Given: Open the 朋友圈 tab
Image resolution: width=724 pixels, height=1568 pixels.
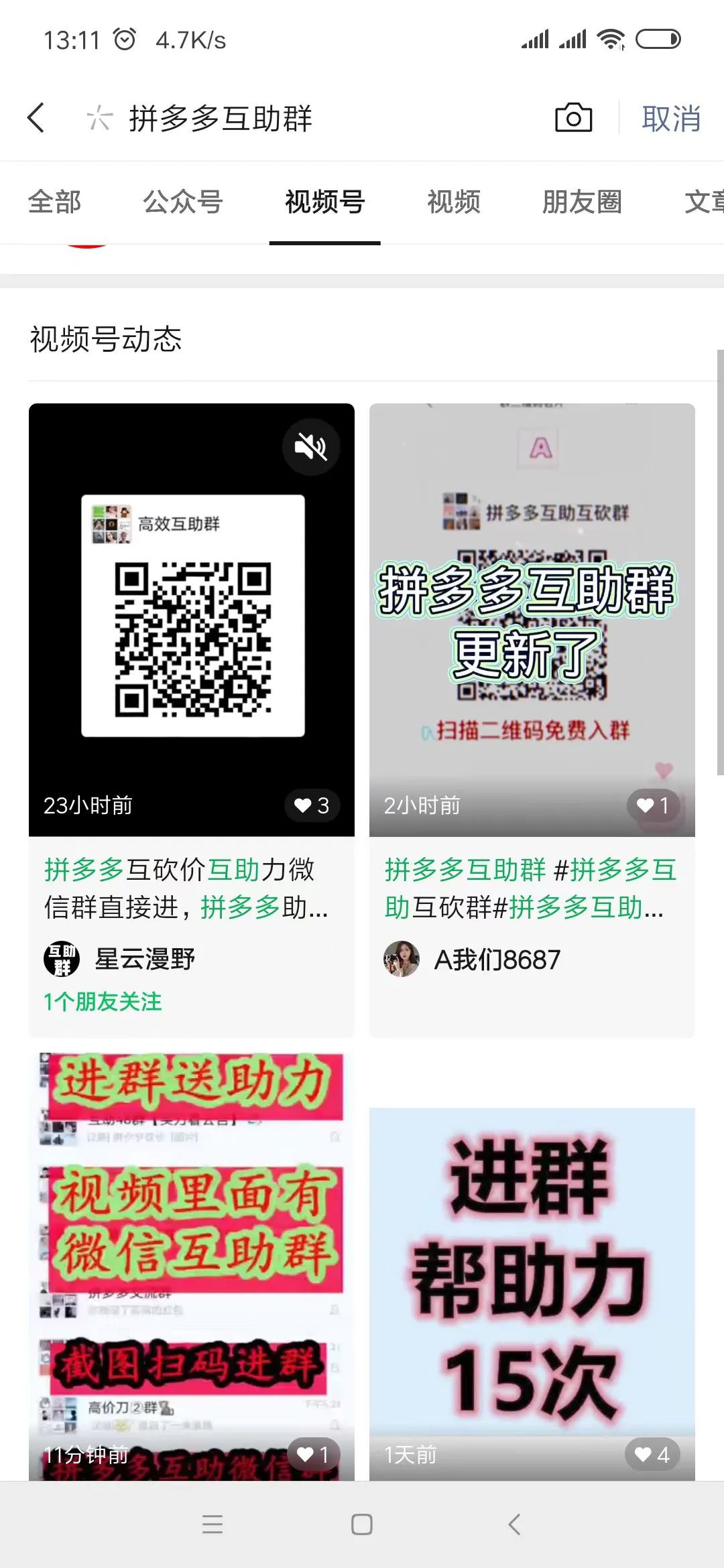Looking at the screenshot, I should (x=583, y=202).
